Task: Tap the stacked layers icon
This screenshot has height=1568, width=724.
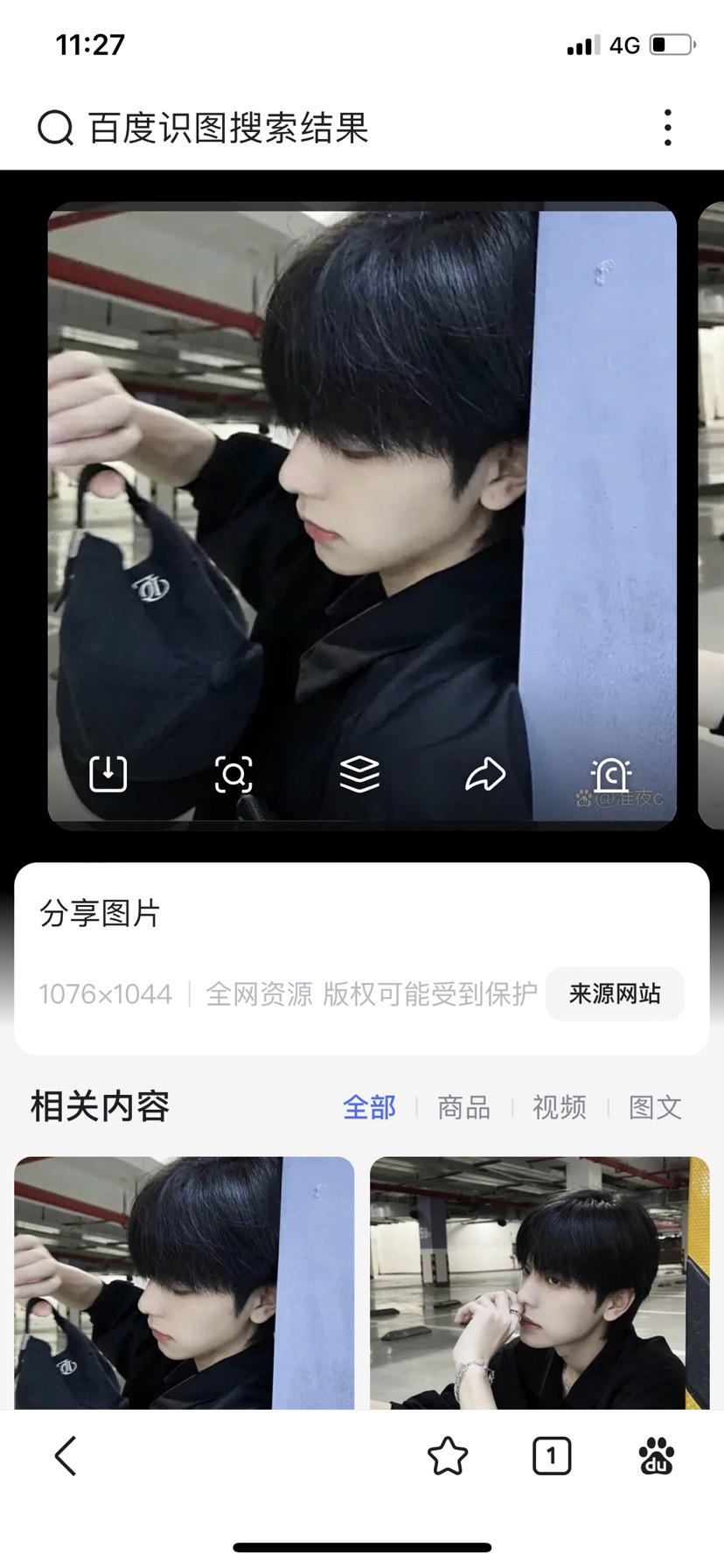Action: (359, 774)
